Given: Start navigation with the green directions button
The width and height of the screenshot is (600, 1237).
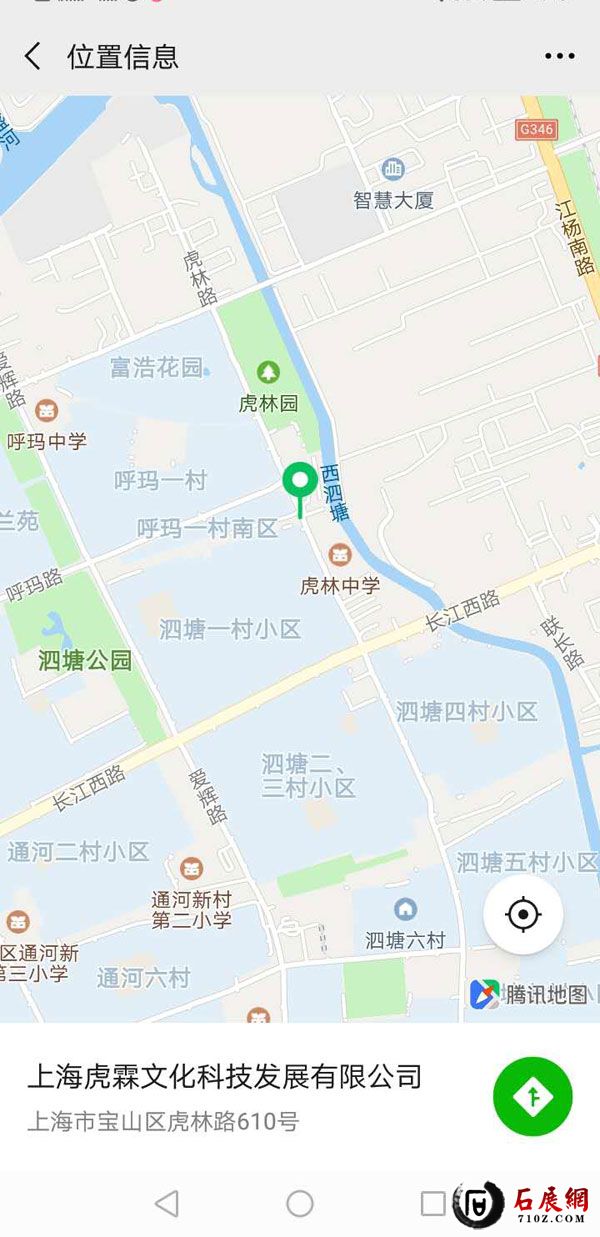Looking at the screenshot, I should pyautogui.click(x=532, y=1096).
